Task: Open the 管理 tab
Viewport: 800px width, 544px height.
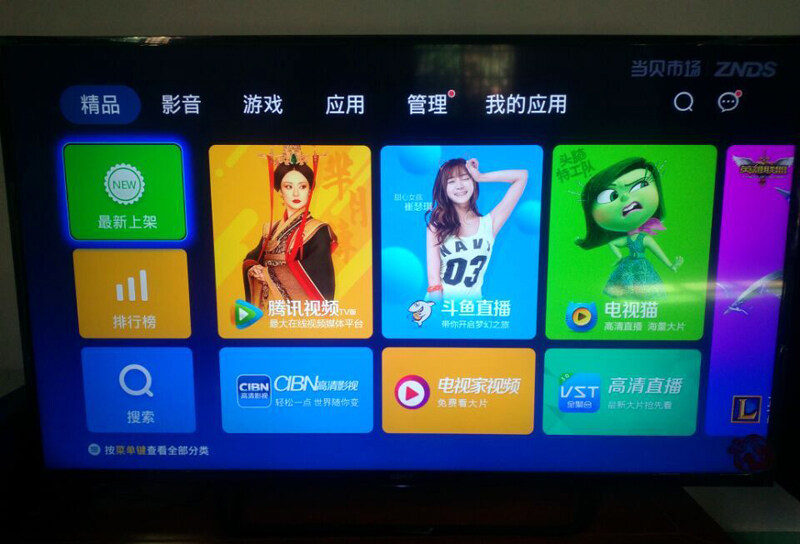Action: (x=427, y=104)
